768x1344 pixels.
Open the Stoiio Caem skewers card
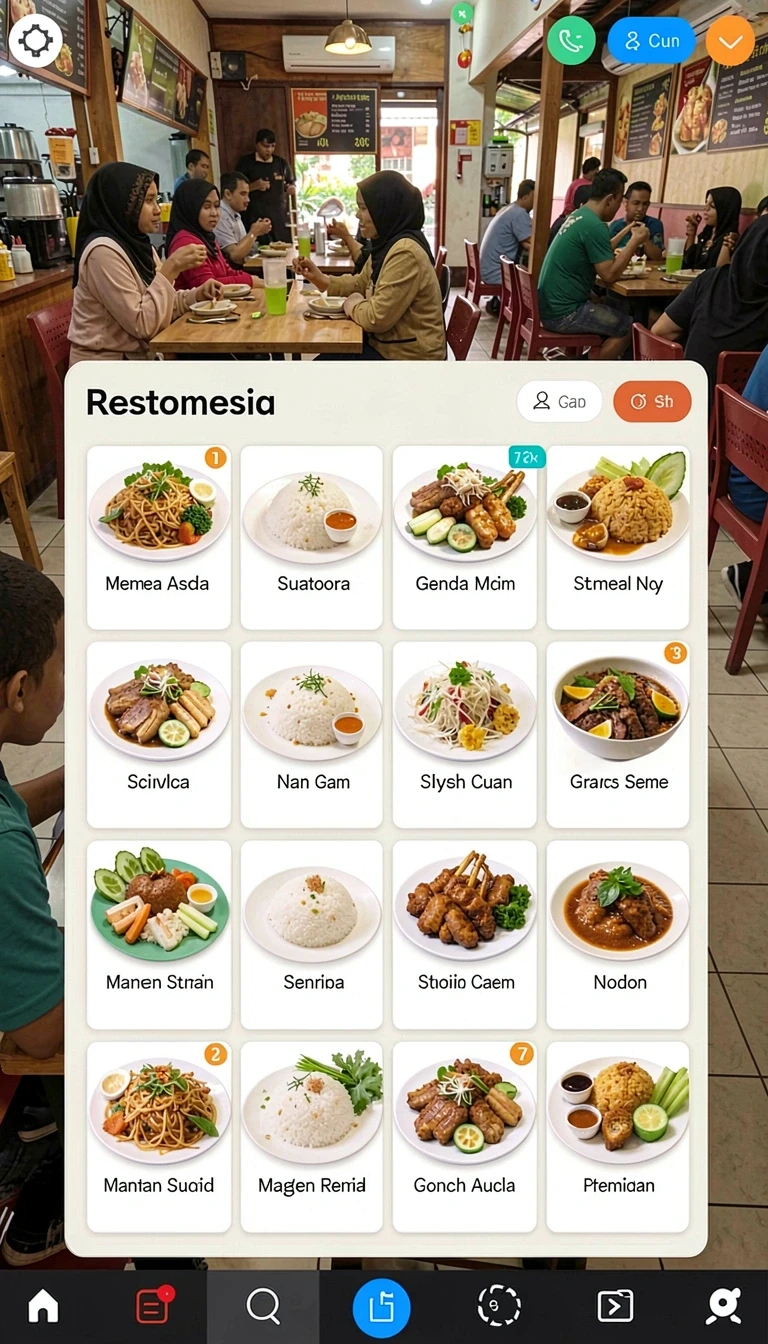pyautogui.click(x=465, y=935)
